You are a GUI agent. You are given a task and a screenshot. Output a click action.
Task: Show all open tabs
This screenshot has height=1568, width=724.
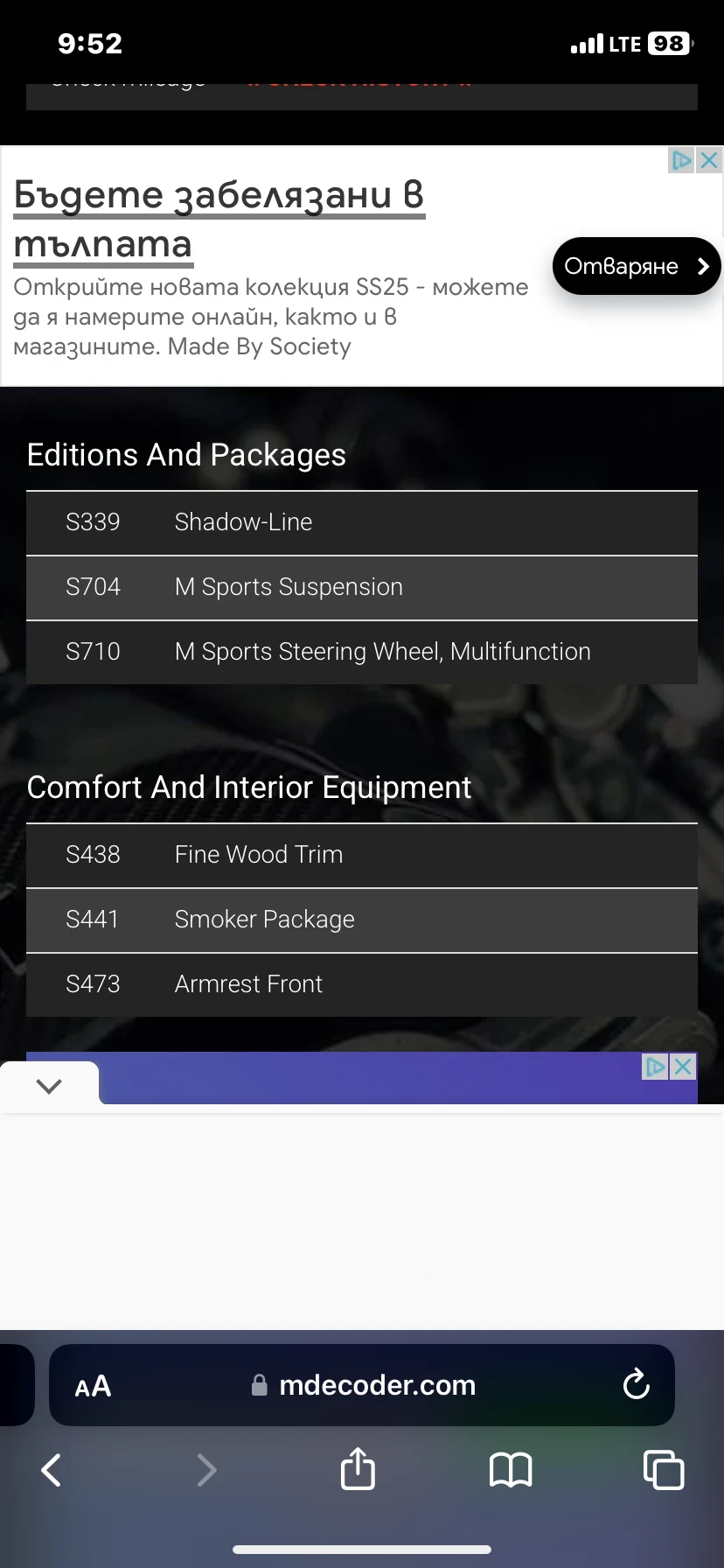coord(664,1470)
